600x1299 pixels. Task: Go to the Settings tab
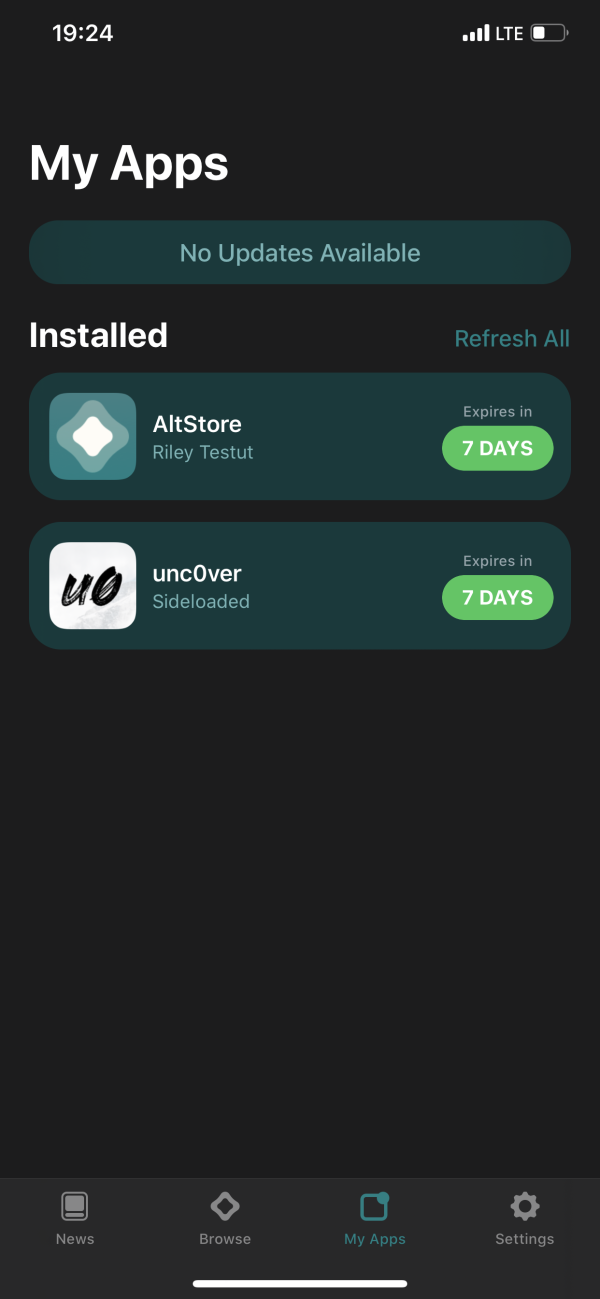524,1218
